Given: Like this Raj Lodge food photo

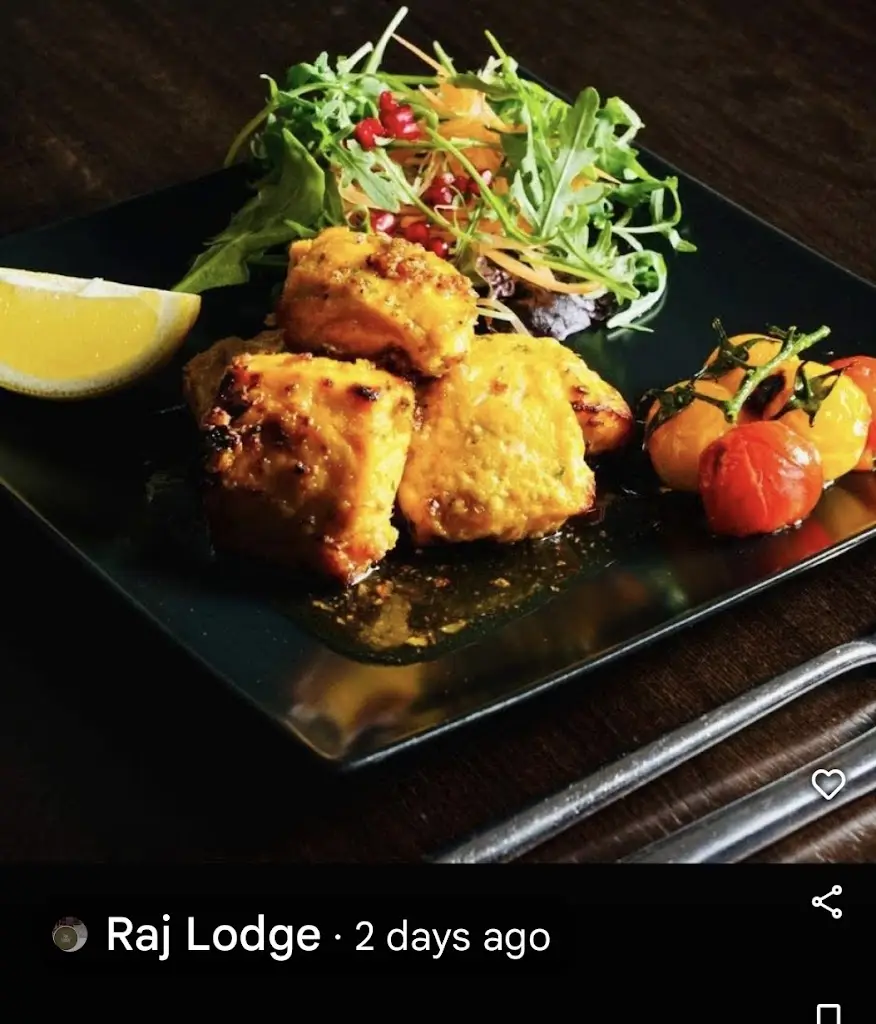Looking at the screenshot, I should [x=828, y=784].
